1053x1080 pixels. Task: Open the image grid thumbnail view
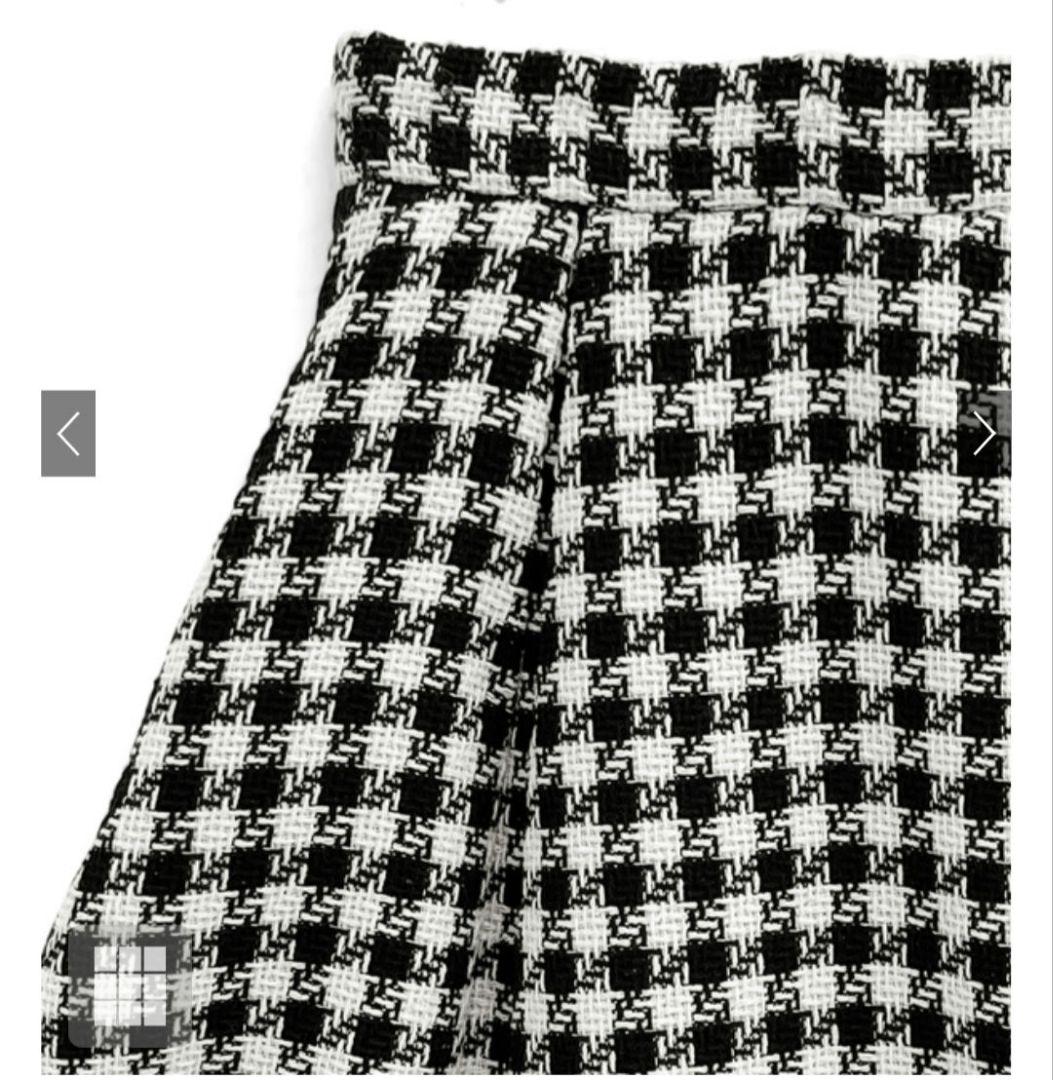coord(129,985)
